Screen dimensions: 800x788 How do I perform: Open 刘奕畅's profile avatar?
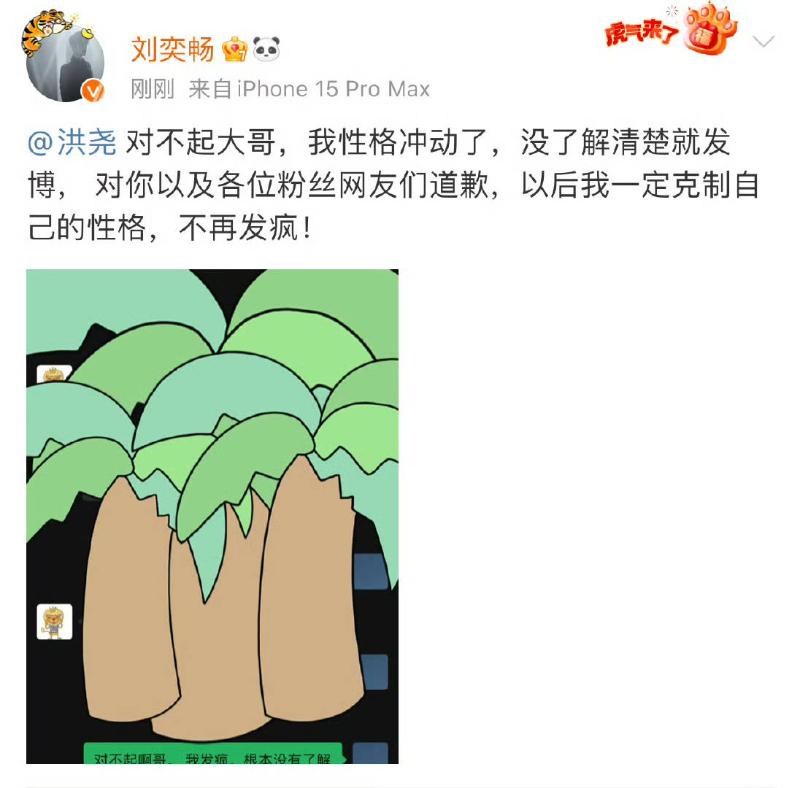coord(64,62)
